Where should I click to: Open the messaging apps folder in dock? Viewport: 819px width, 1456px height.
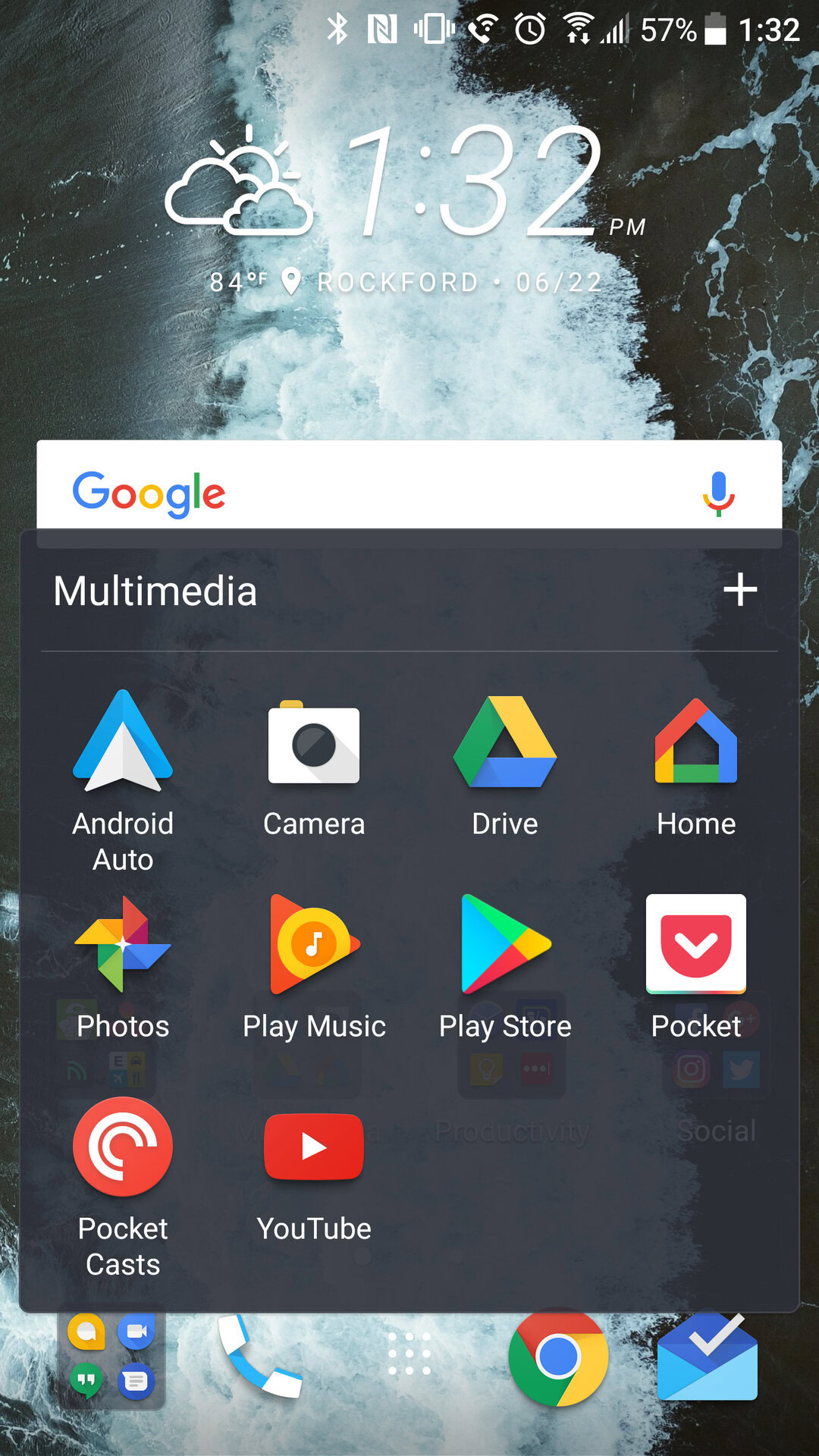pos(111,1357)
